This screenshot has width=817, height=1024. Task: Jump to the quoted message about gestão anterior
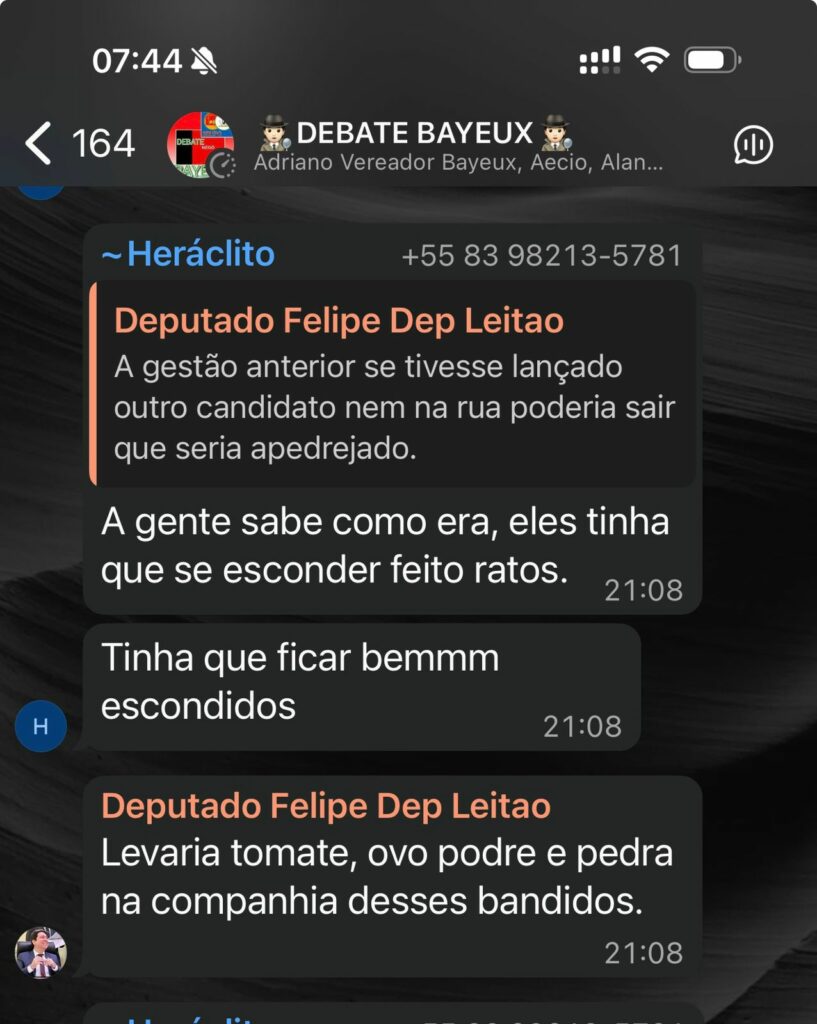click(390, 384)
